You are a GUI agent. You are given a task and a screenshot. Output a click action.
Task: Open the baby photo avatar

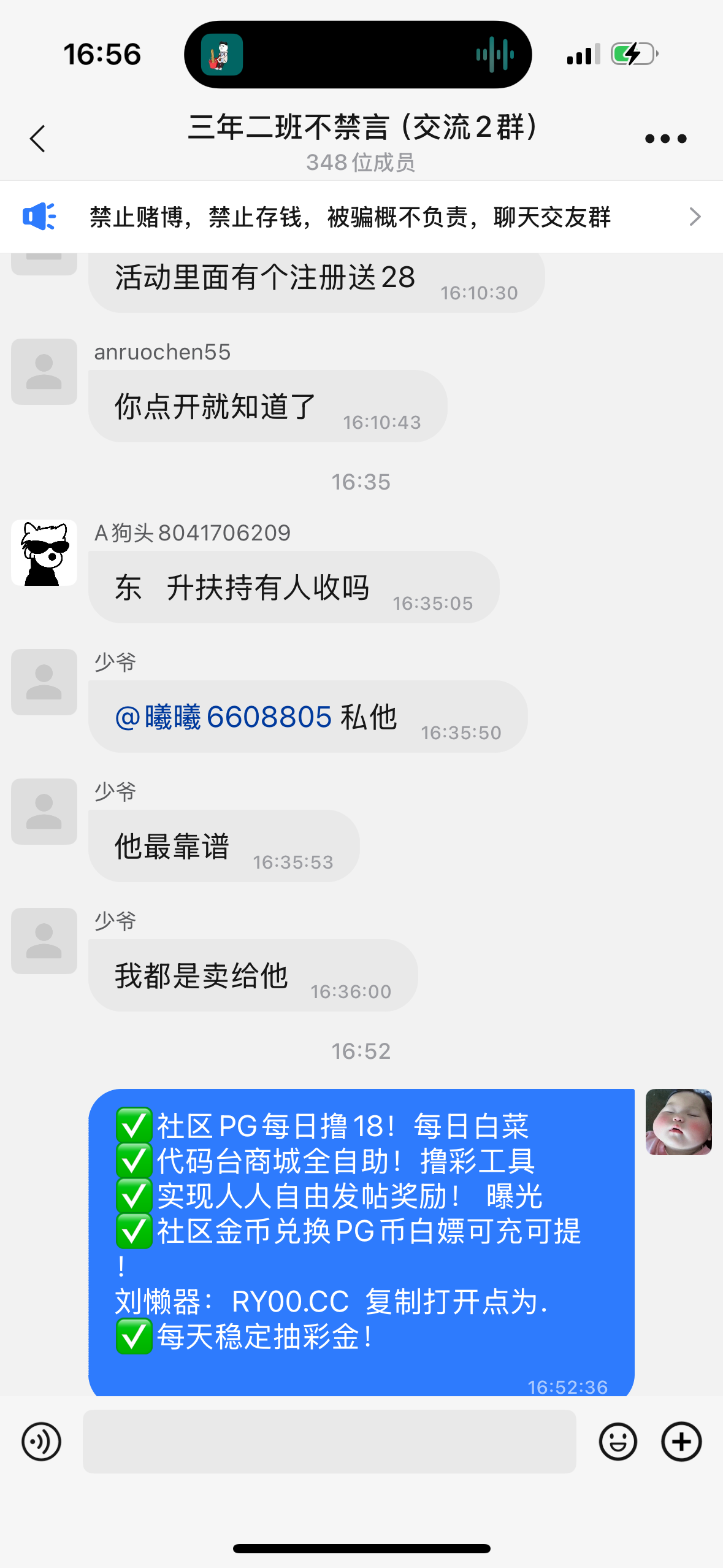[678, 1121]
